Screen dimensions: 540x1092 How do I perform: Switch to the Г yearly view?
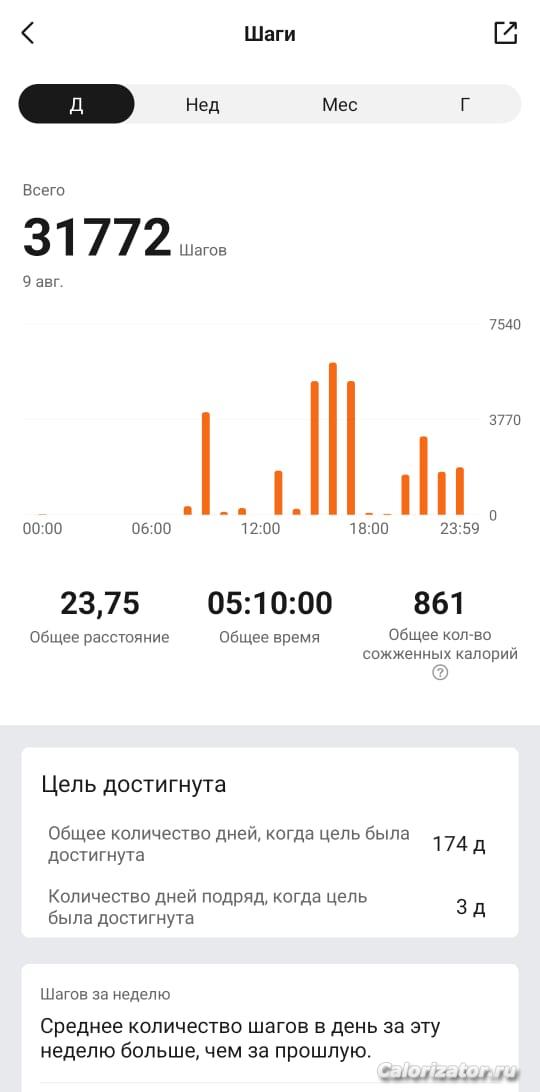point(465,104)
